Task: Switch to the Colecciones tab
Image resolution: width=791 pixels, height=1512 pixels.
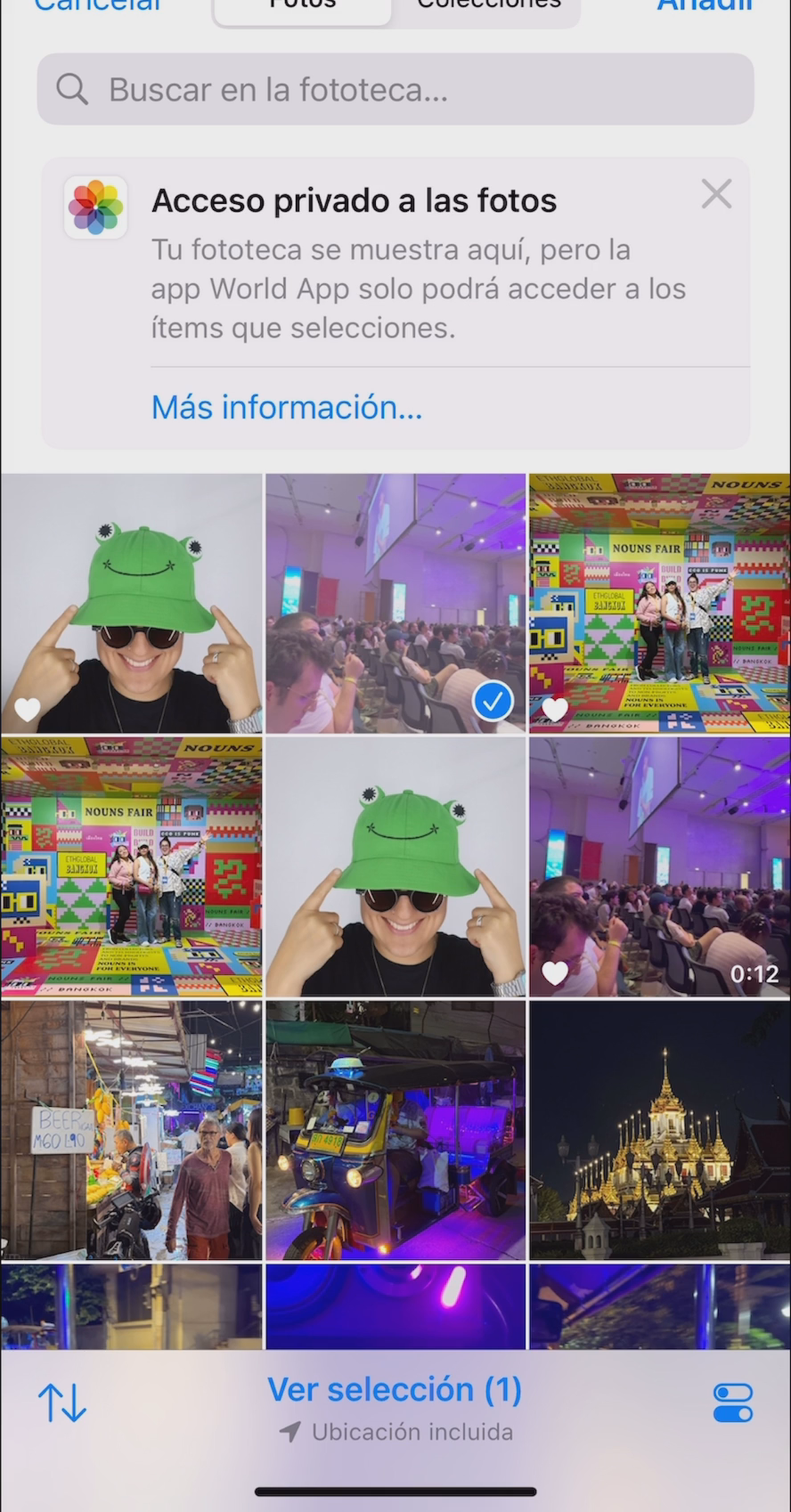Action: click(x=488, y=5)
